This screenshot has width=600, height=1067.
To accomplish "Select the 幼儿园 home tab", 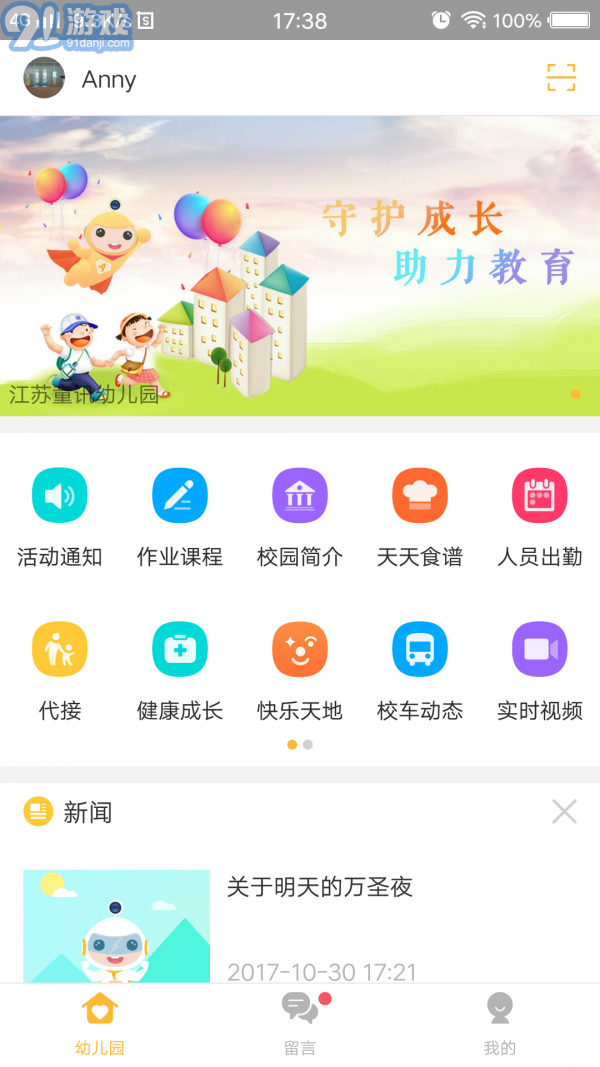I will 100,1022.
